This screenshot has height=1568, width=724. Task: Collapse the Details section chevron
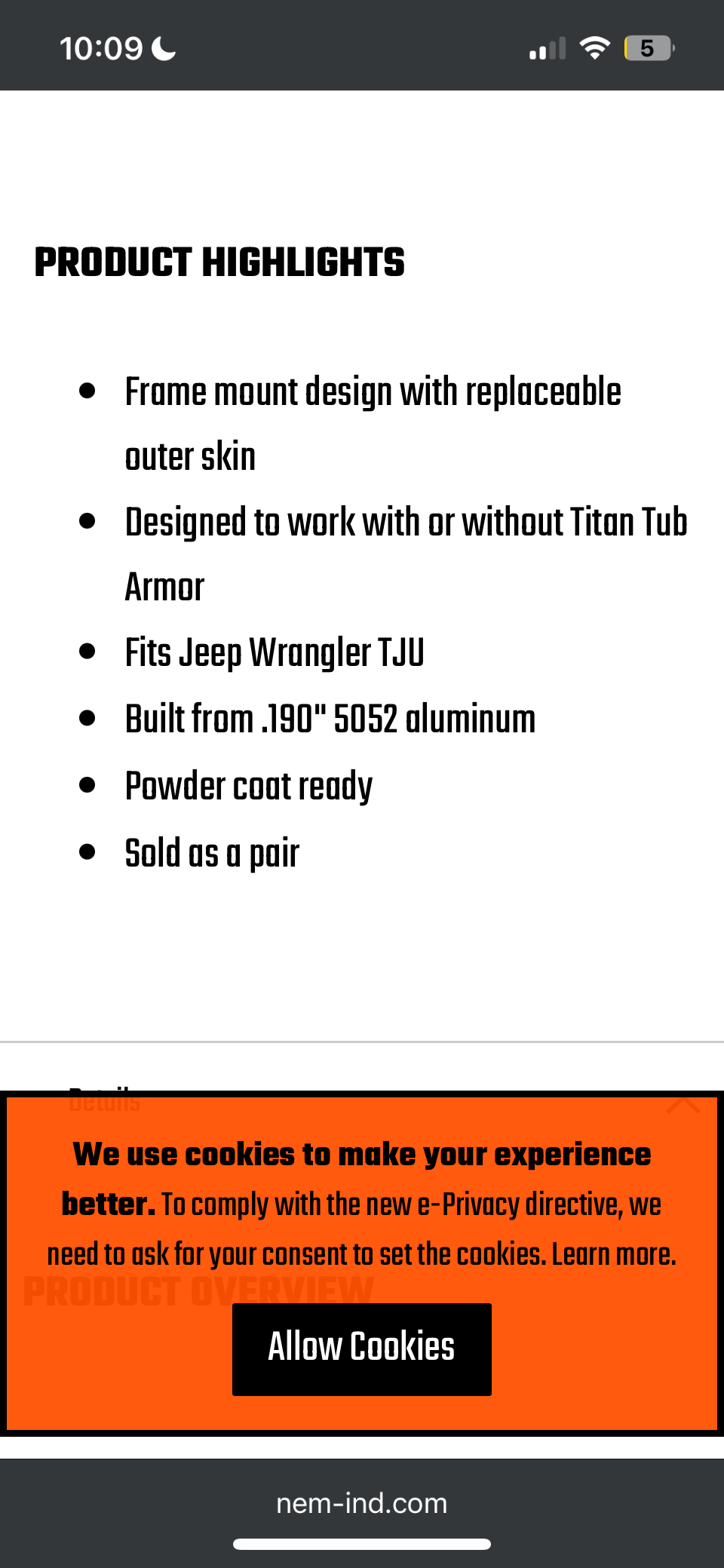coord(683,1105)
